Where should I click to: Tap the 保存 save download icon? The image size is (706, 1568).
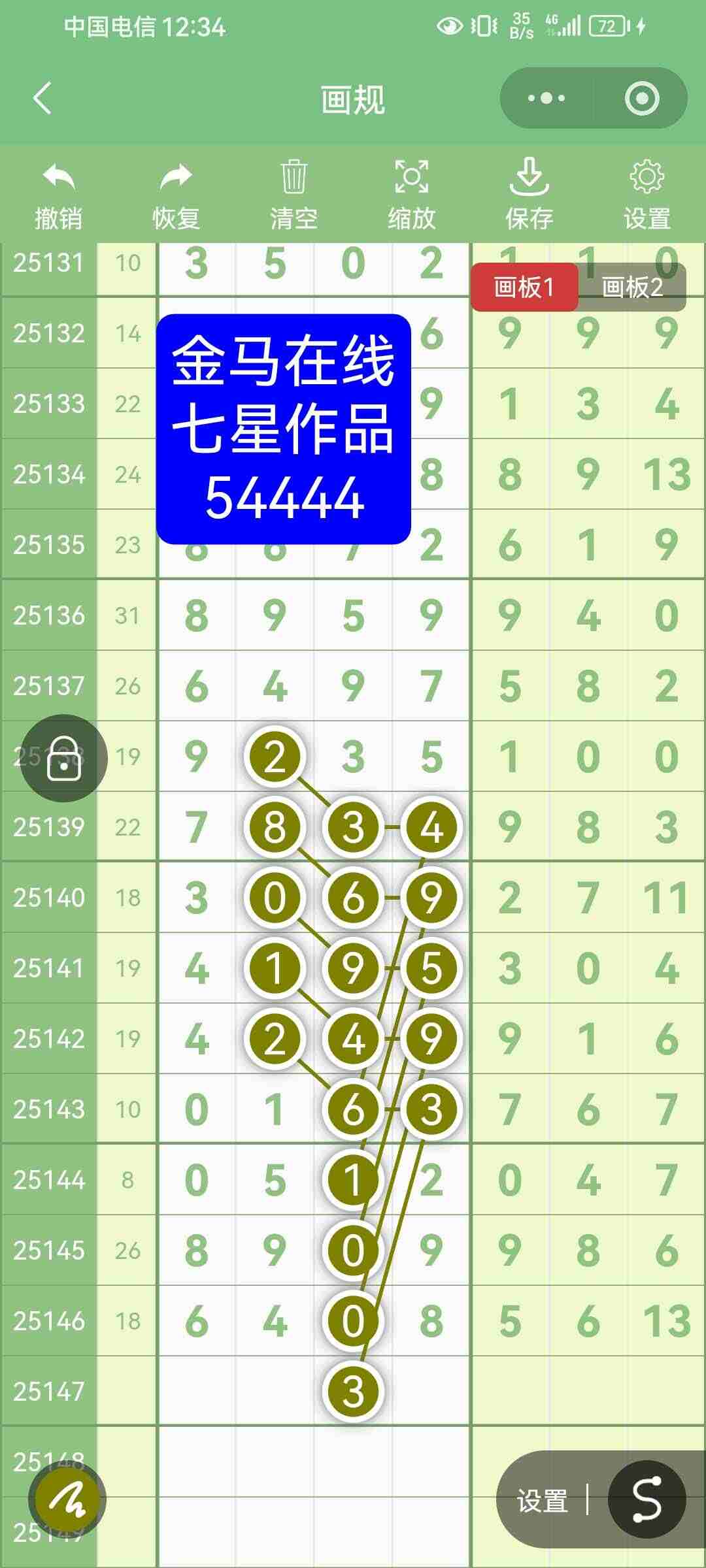click(x=531, y=176)
